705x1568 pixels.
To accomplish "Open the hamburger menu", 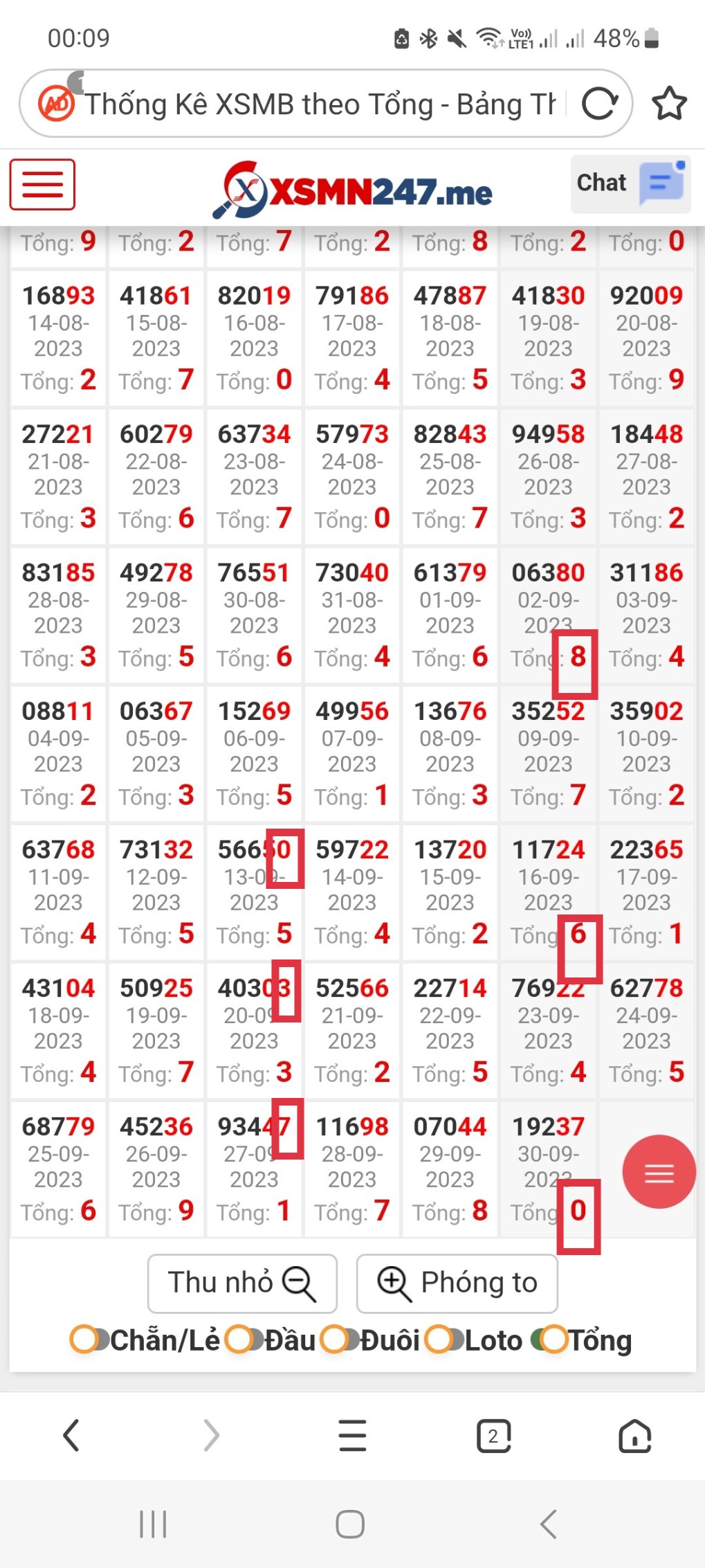I will point(42,185).
